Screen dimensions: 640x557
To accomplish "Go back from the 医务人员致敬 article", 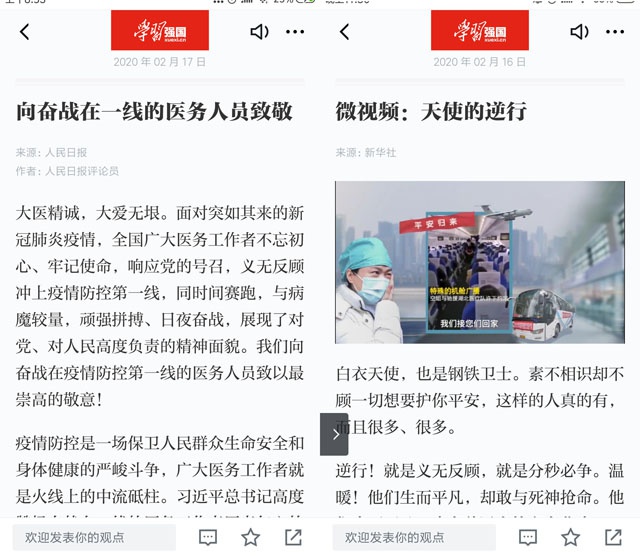I will coord(25,32).
